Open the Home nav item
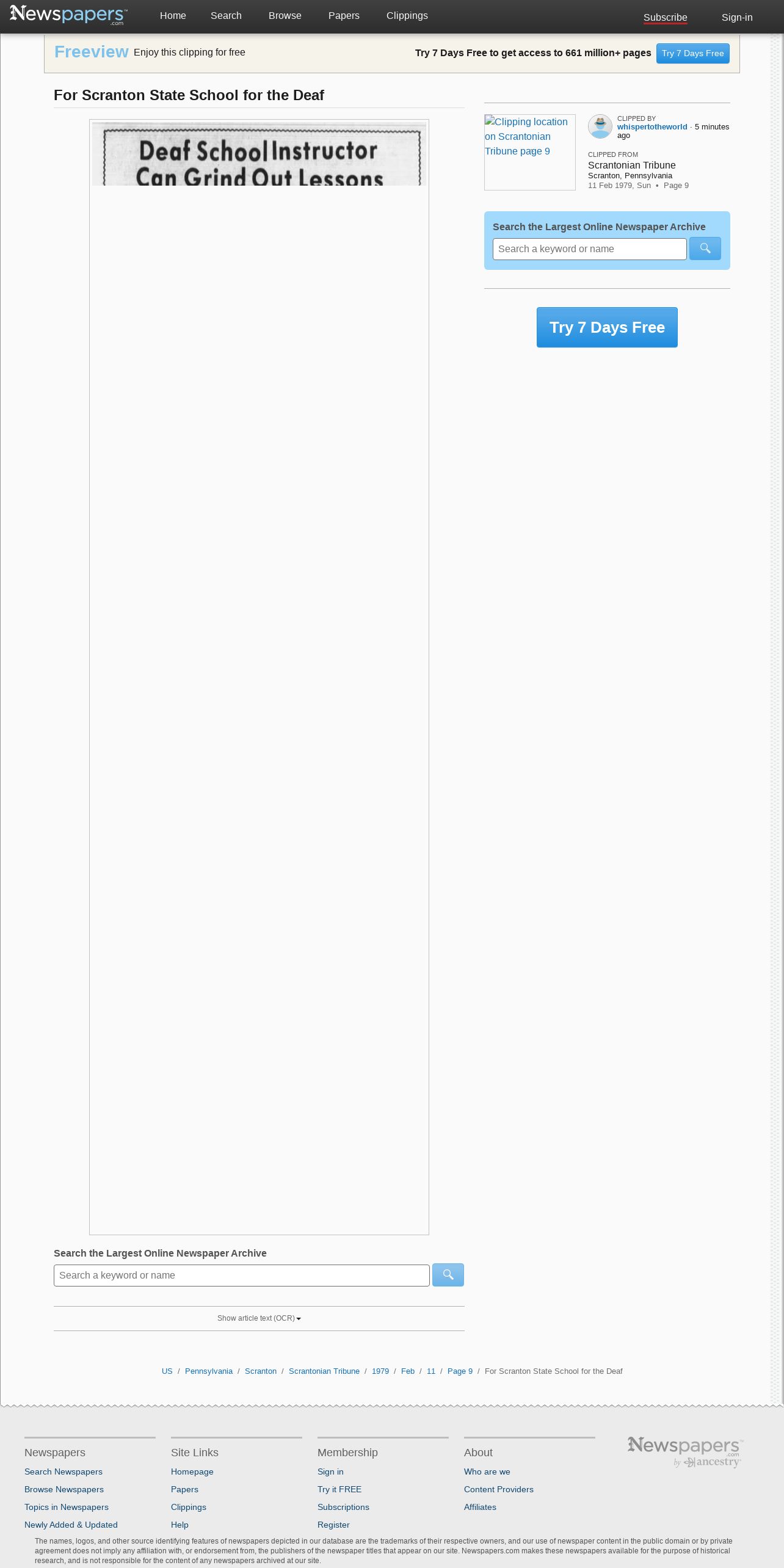This screenshot has width=784, height=1568. click(173, 16)
